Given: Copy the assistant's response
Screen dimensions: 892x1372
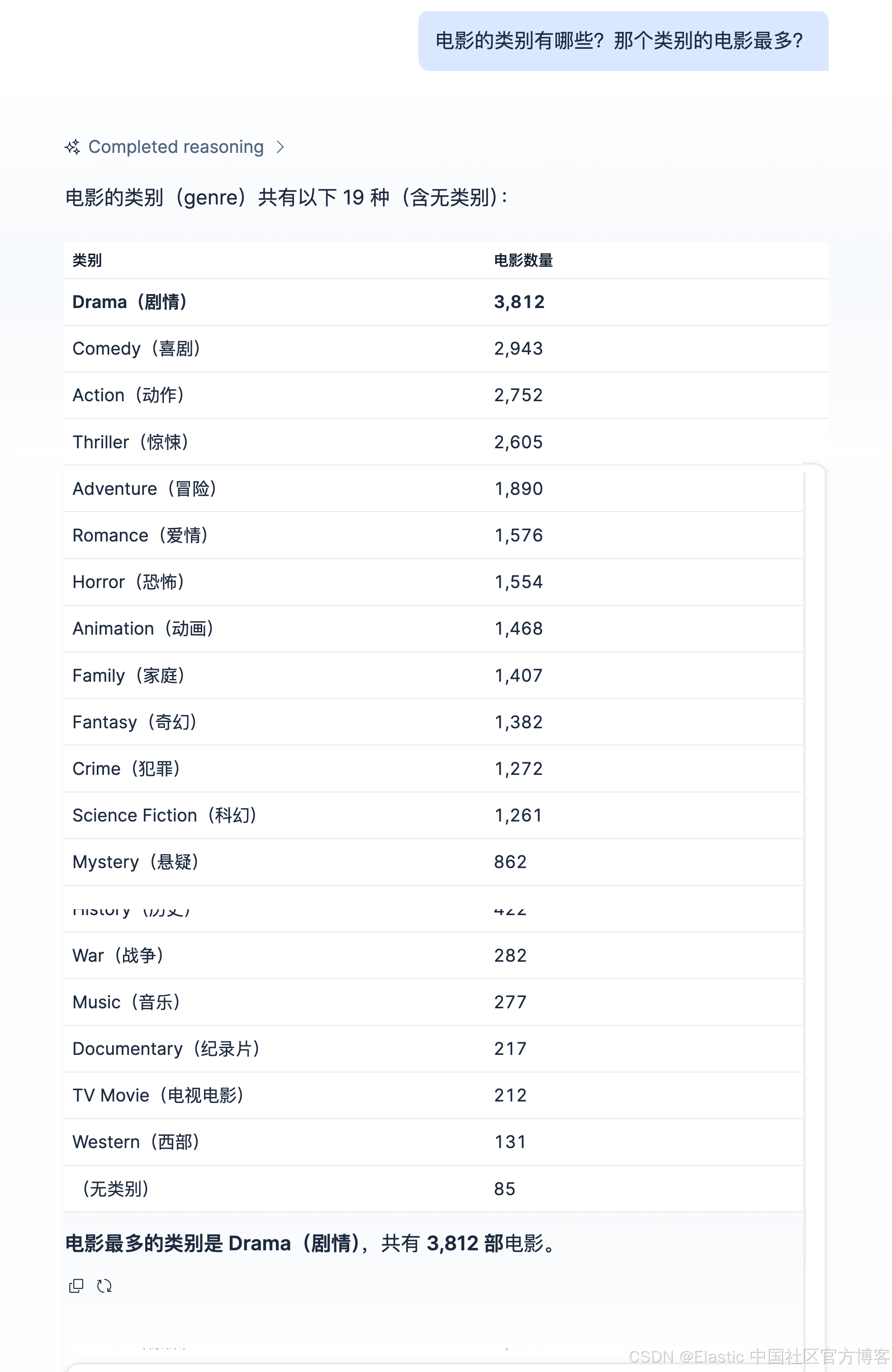Looking at the screenshot, I should coord(76,1286).
